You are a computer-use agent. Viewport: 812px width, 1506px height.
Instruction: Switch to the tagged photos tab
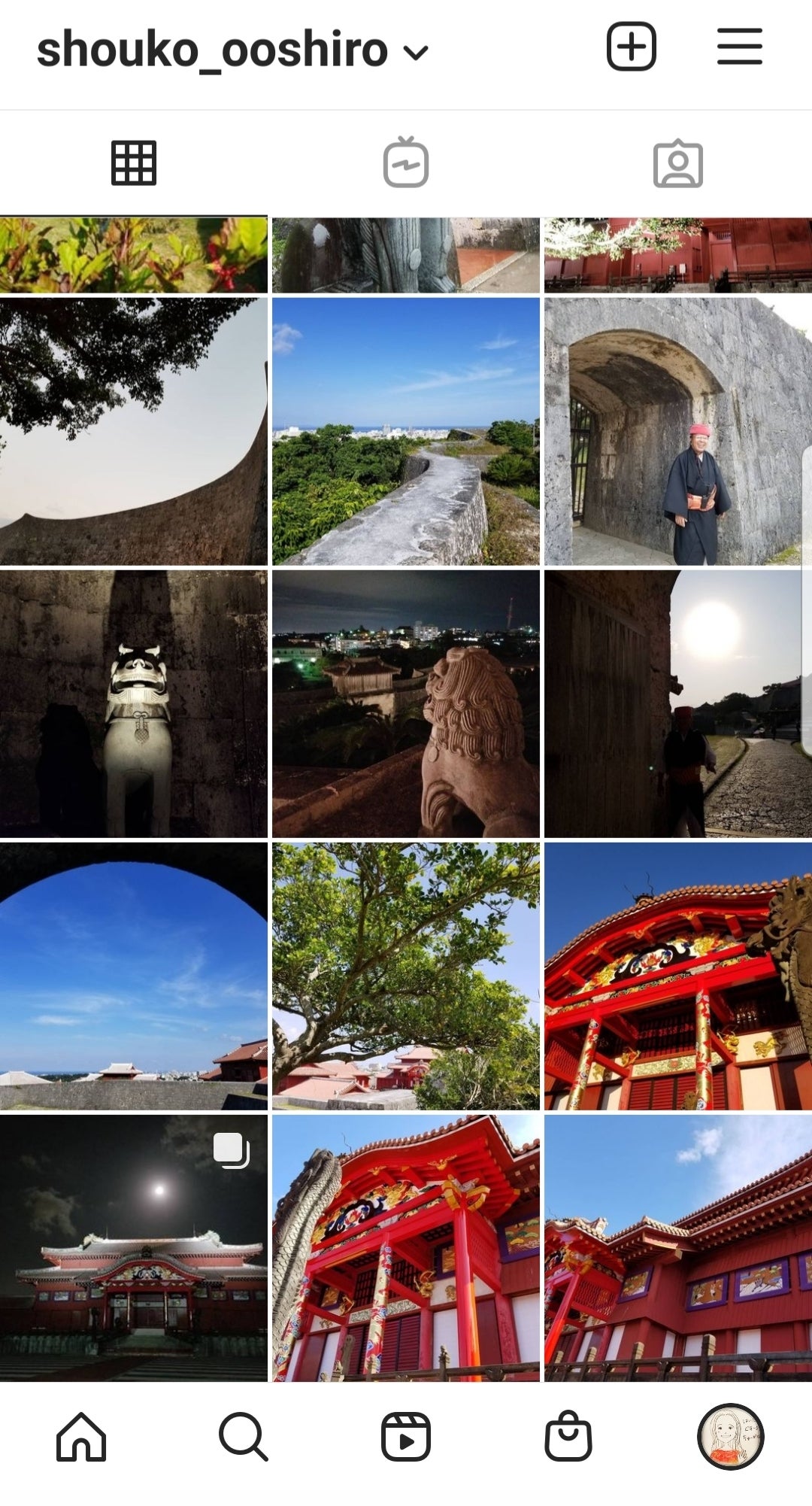click(x=677, y=162)
